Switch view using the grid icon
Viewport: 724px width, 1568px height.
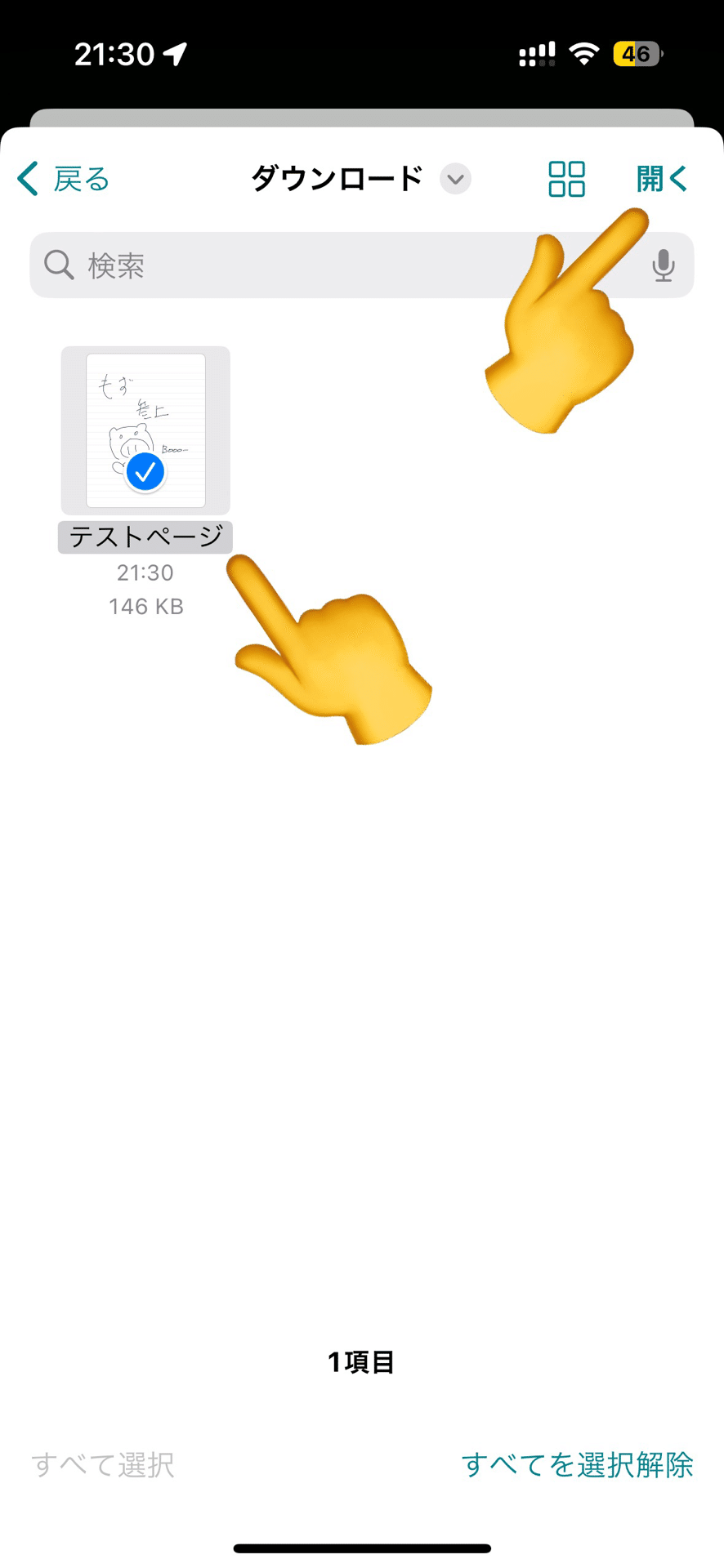click(566, 179)
